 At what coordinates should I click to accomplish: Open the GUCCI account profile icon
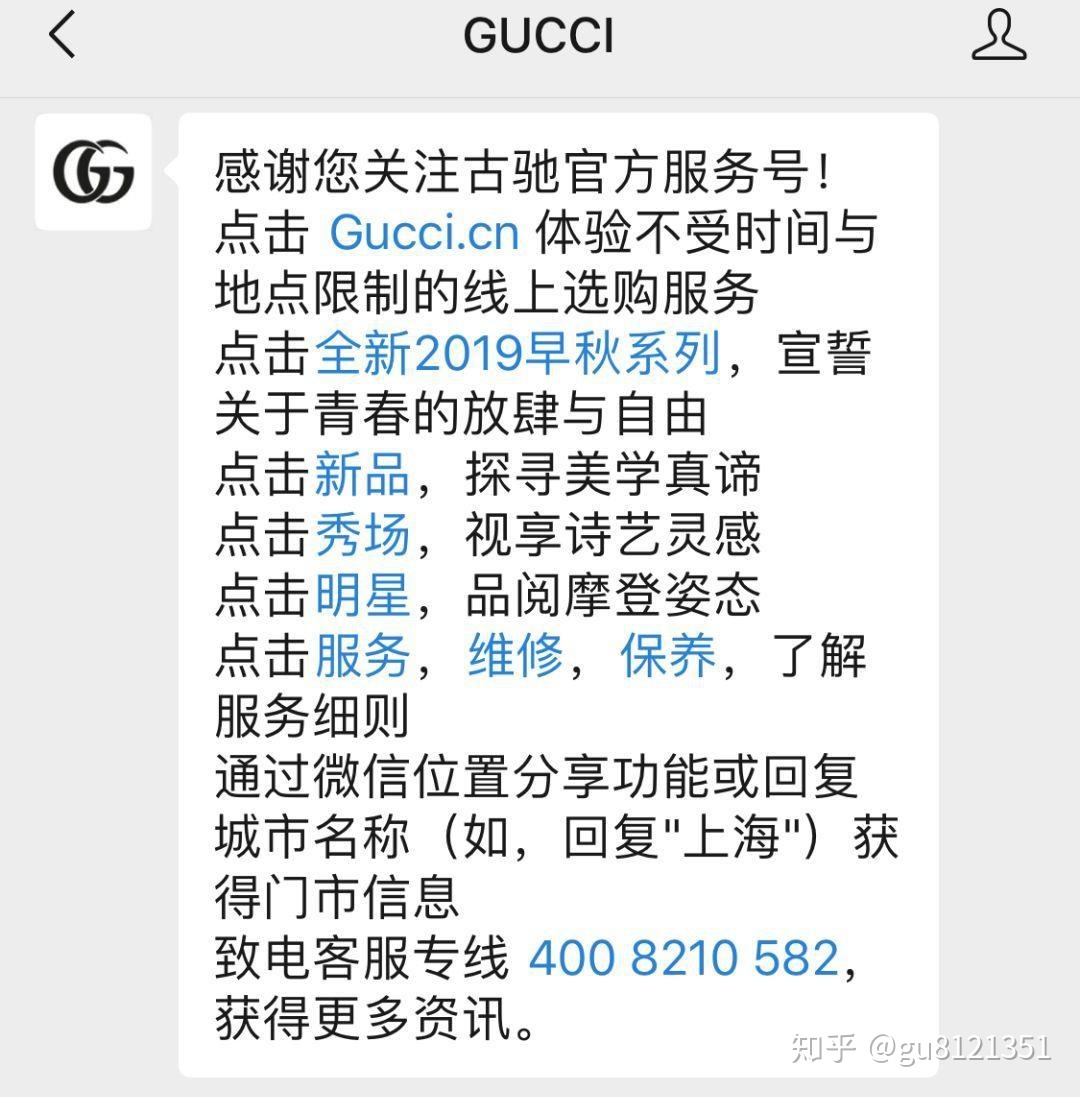click(x=999, y=36)
